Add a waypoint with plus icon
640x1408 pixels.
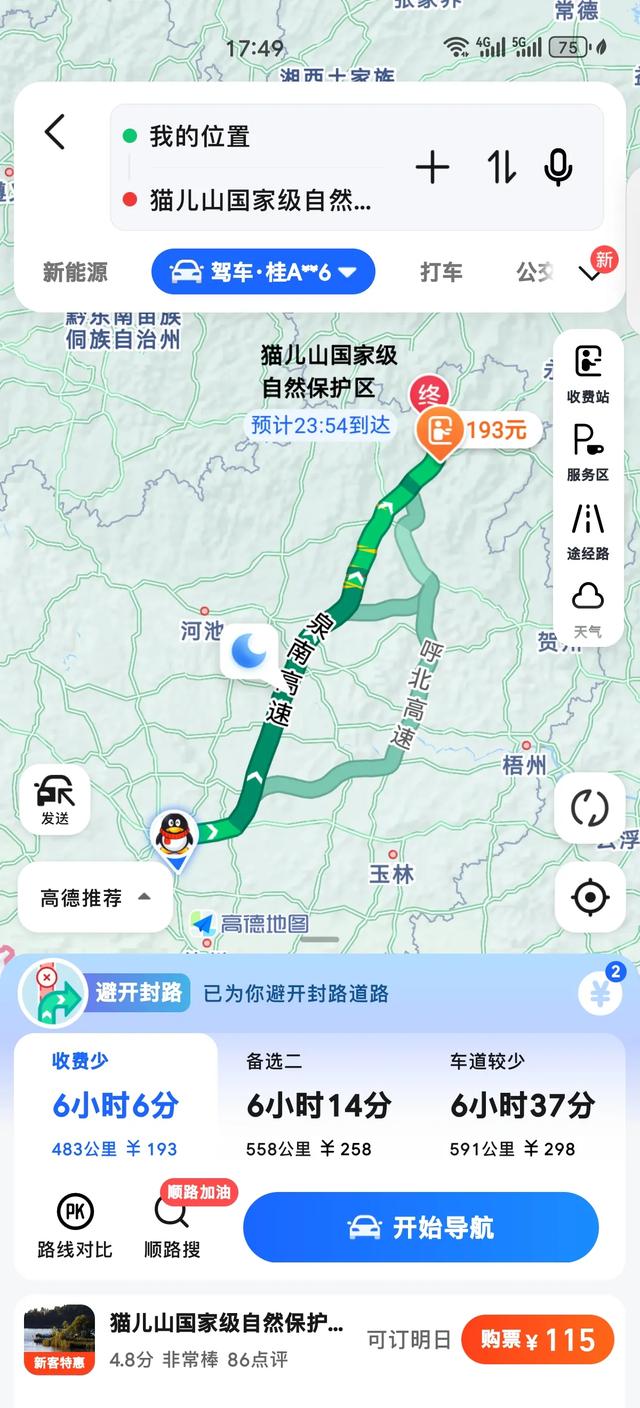(x=432, y=168)
